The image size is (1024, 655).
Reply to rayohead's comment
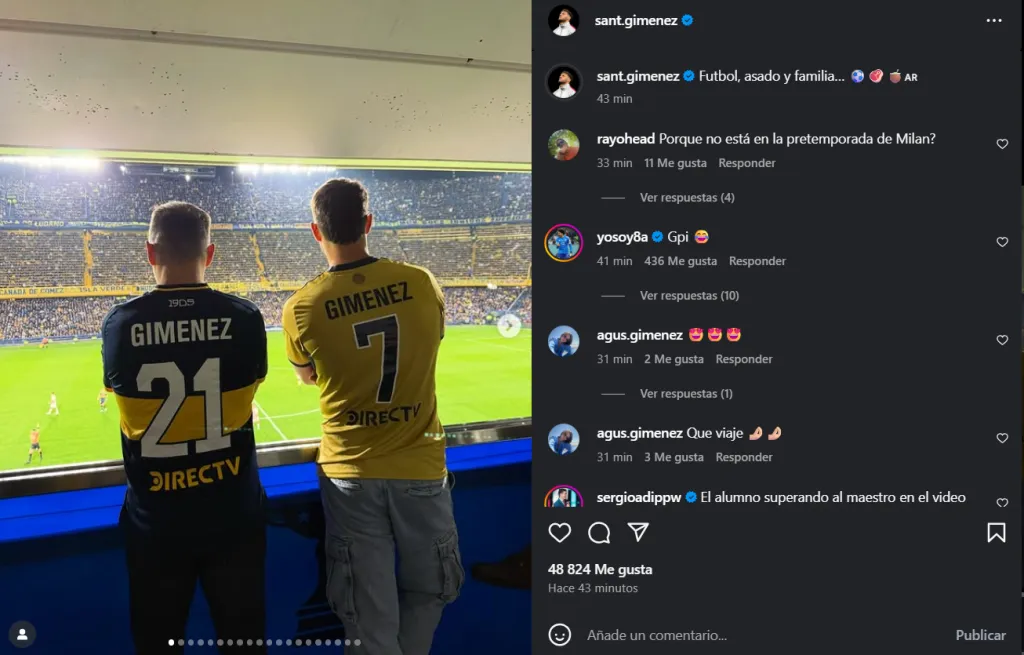[x=746, y=163]
